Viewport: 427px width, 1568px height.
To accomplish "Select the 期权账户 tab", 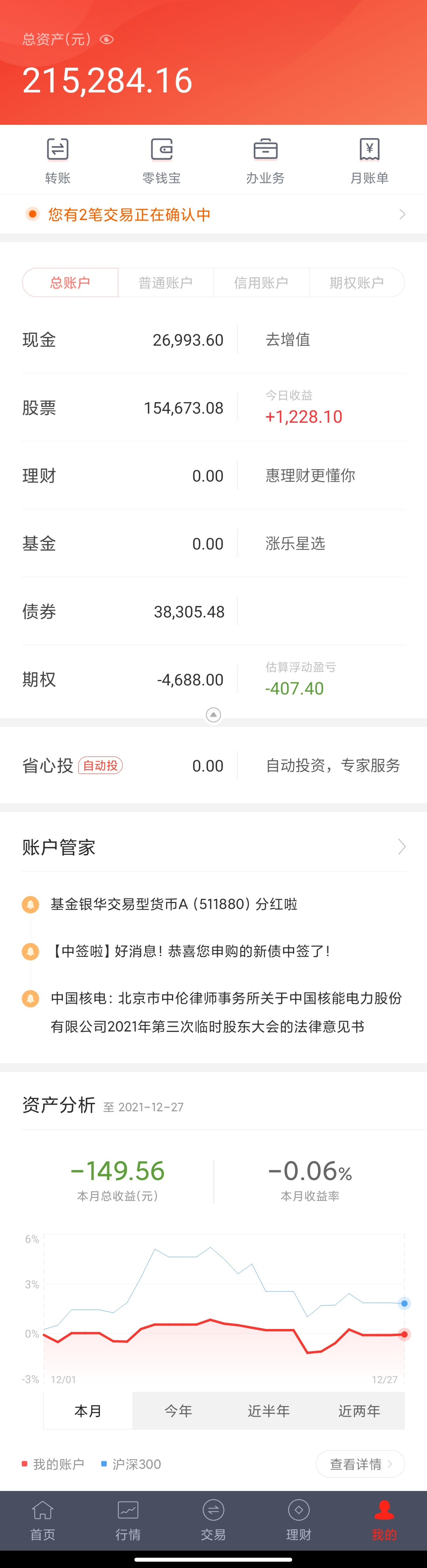I will [x=356, y=282].
